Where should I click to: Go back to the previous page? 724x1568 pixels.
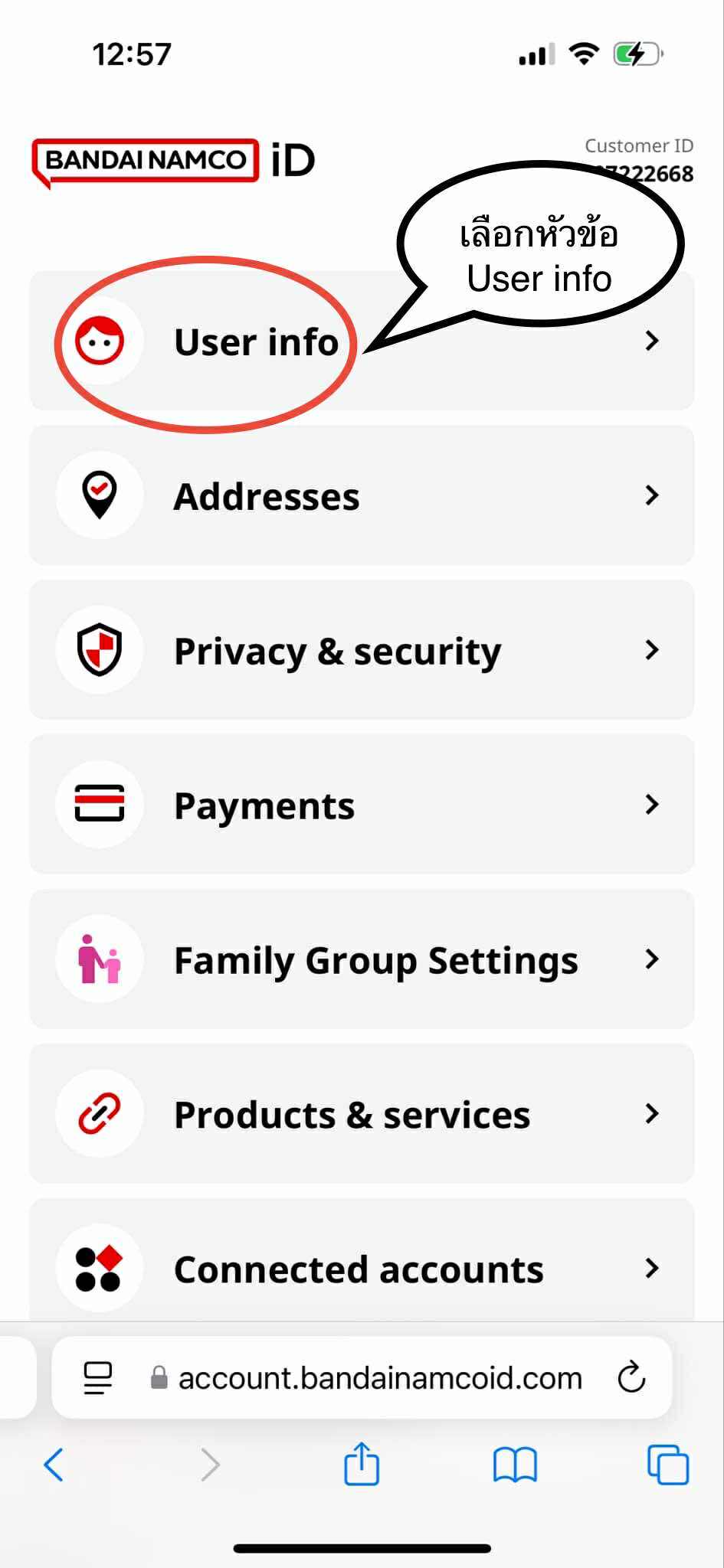tap(54, 1465)
